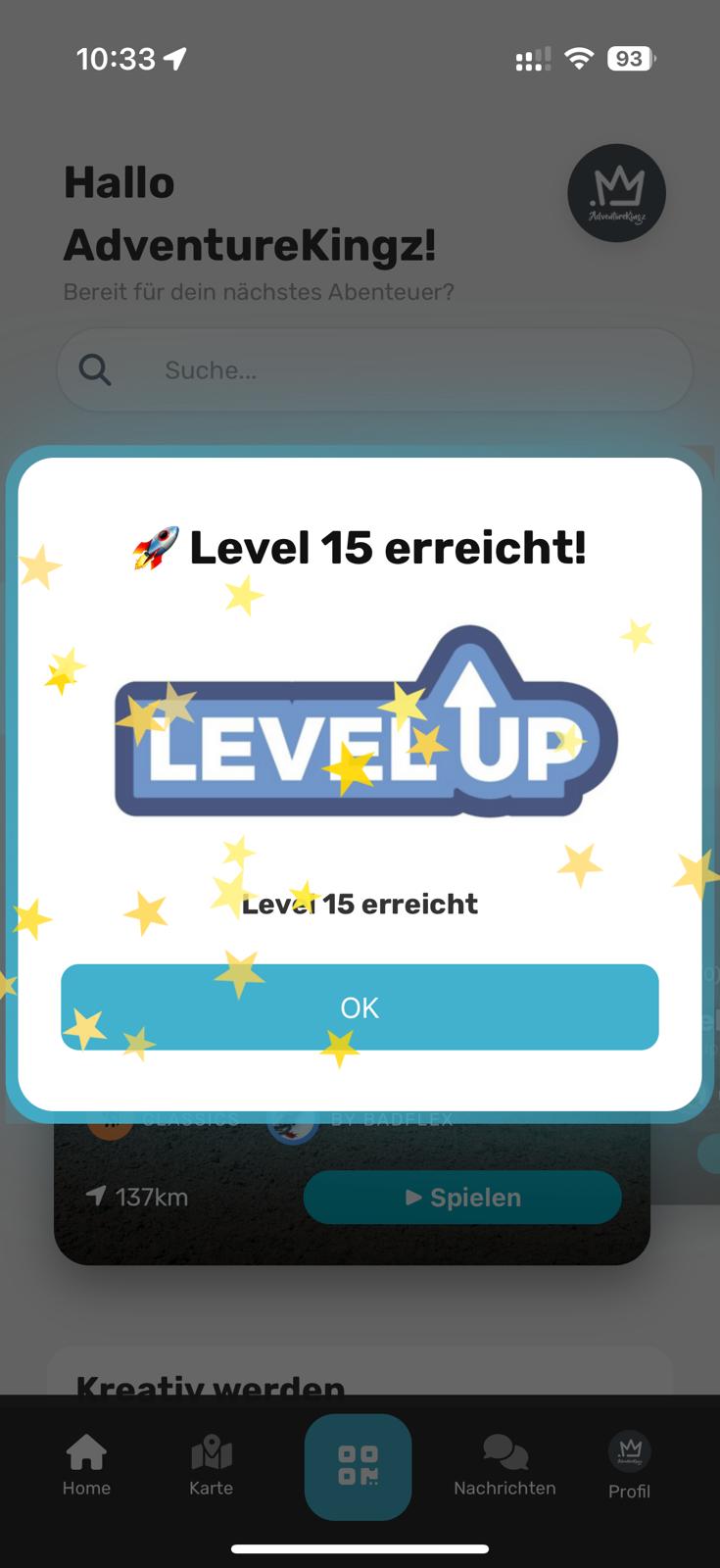This screenshot has width=720, height=1568.
Task: Open Nachrichten via the chat bubble icon
Action: [504, 1457]
